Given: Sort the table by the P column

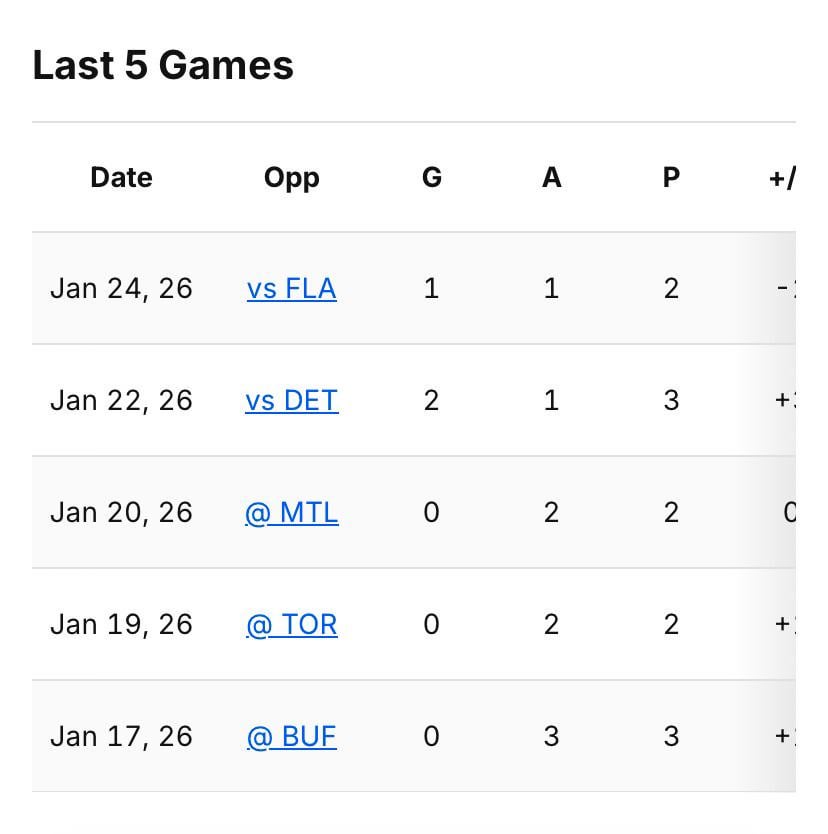Looking at the screenshot, I should (670, 177).
